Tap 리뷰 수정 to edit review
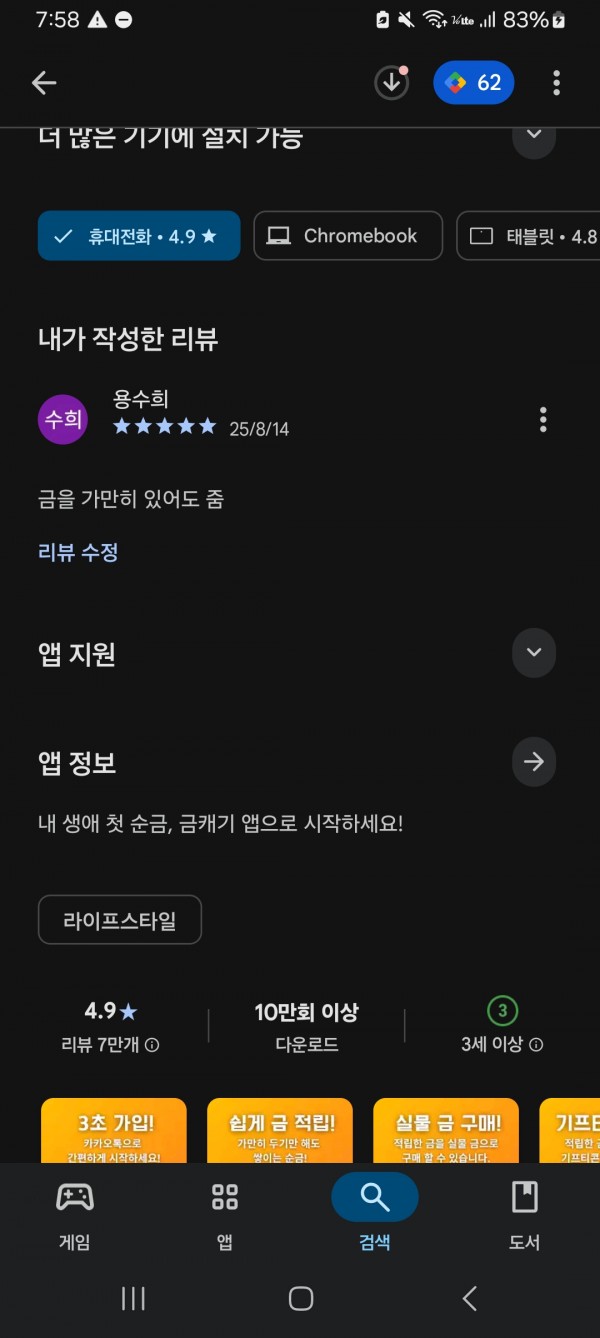The image size is (600, 1338). tap(78, 552)
